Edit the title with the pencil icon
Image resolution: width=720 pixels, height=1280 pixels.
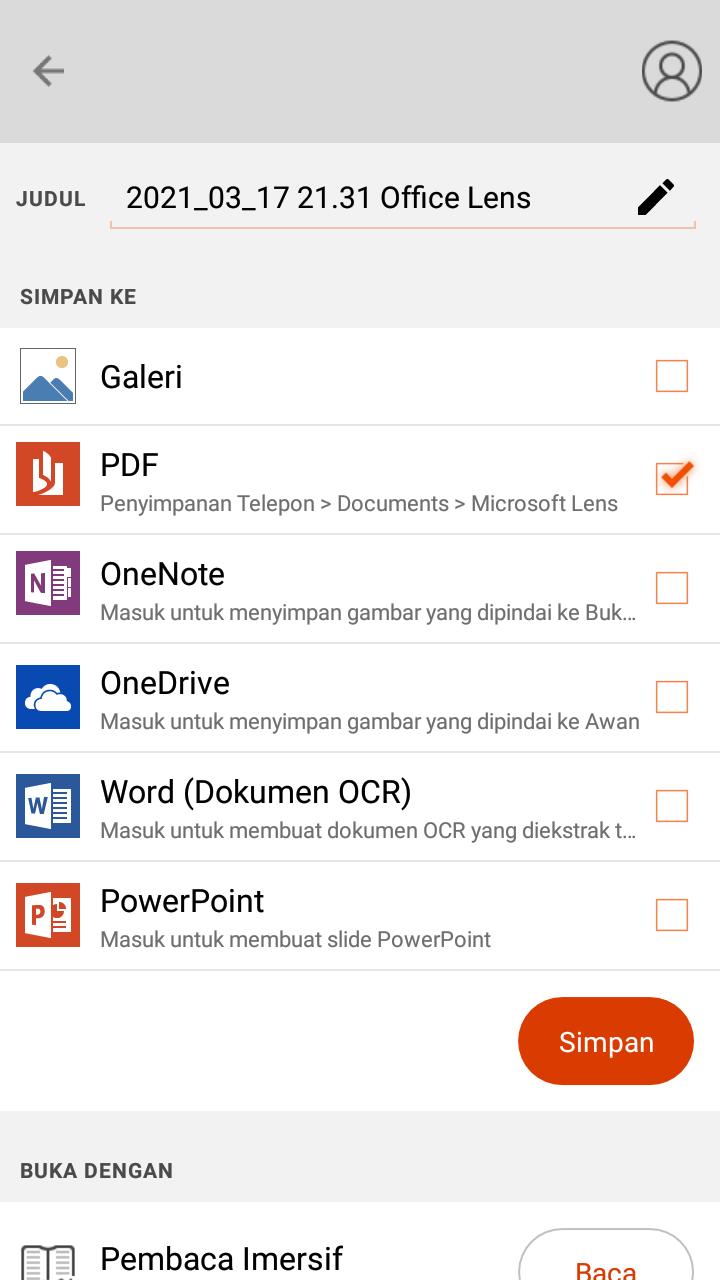(656, 198)
